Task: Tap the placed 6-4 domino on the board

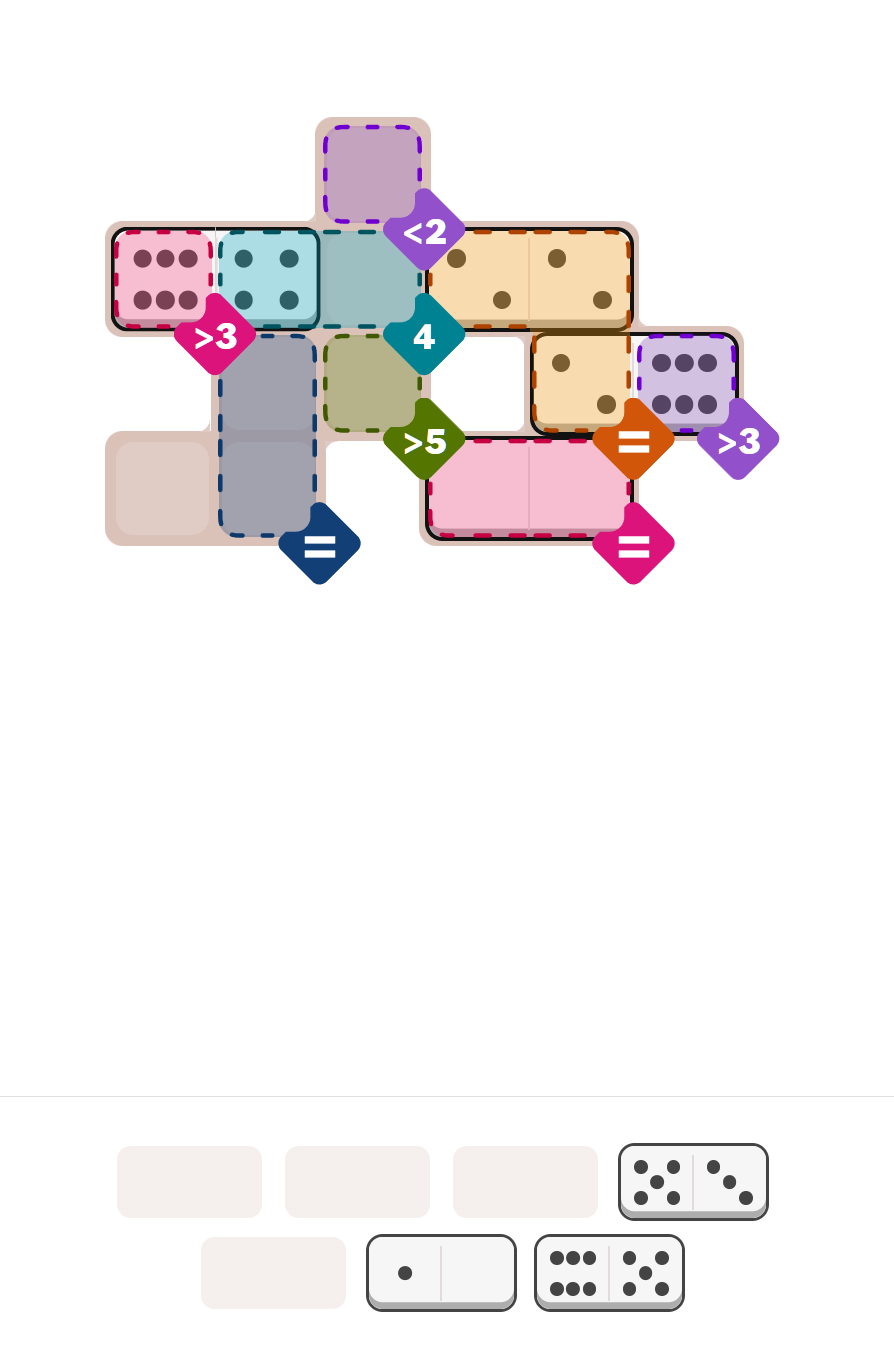Action: 215,279
